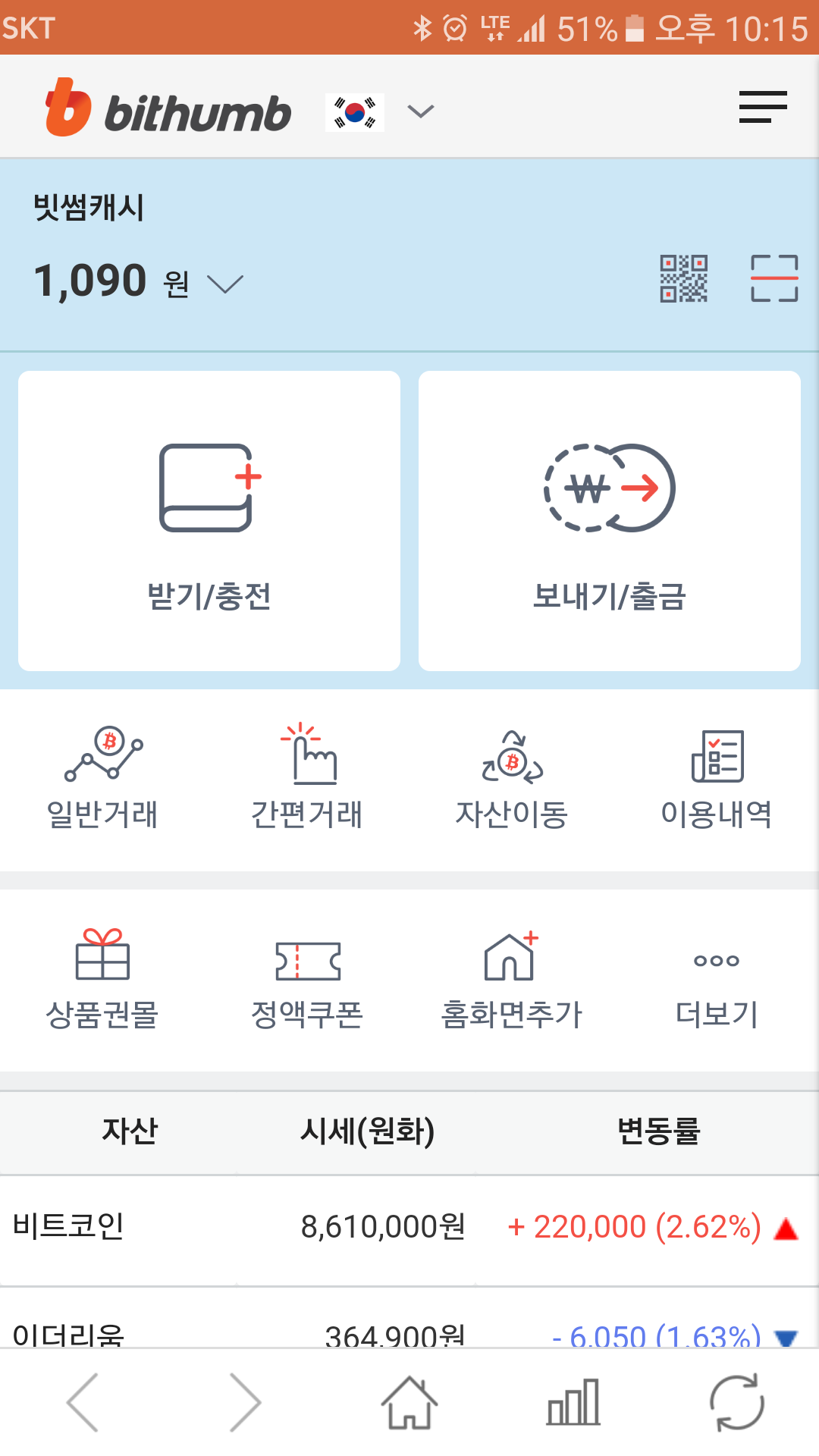Open the country language dropdown

coord(420,112)
